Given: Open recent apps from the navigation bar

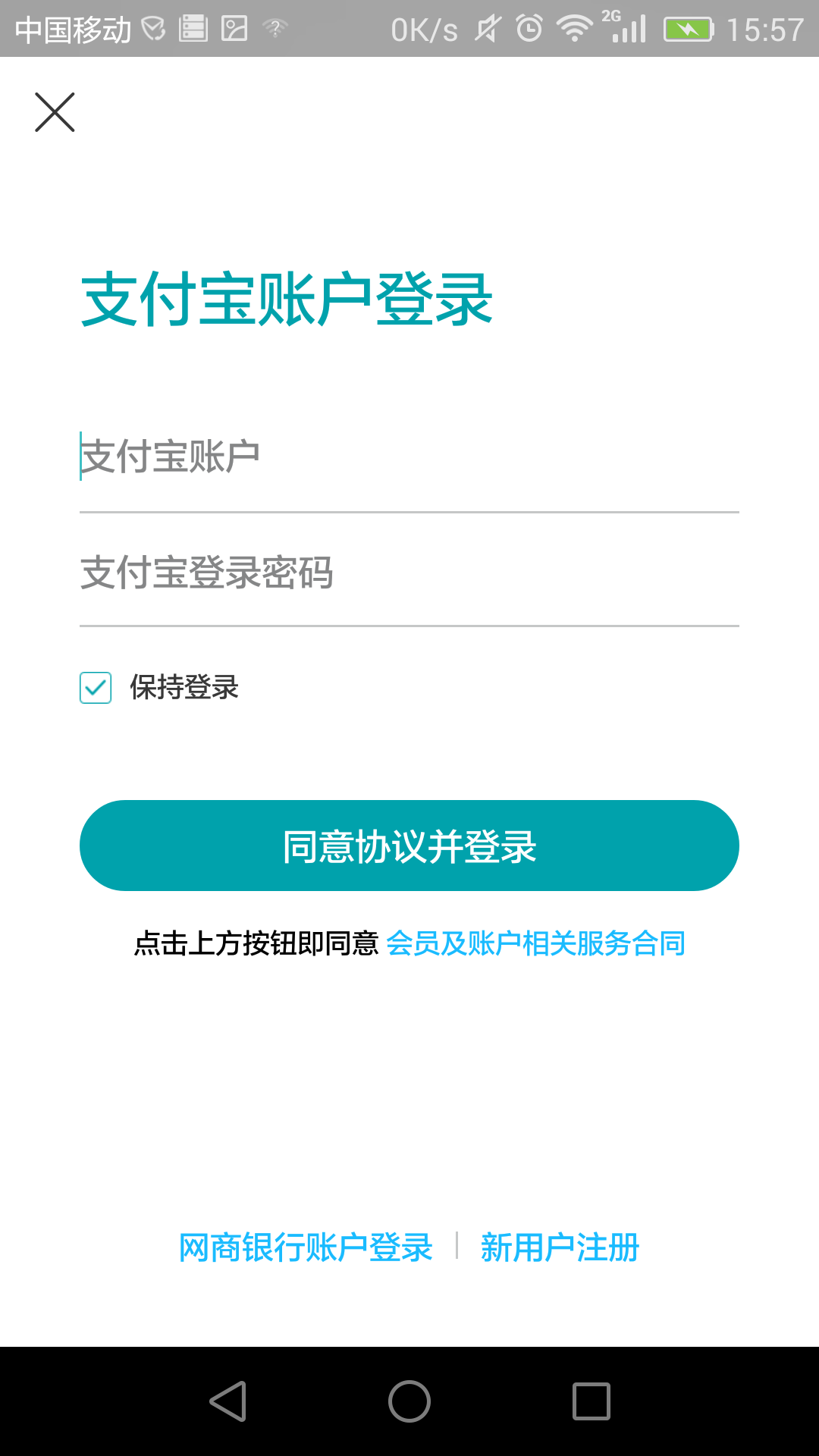Looking at the screenshot, I should (x=591, y=1401).
